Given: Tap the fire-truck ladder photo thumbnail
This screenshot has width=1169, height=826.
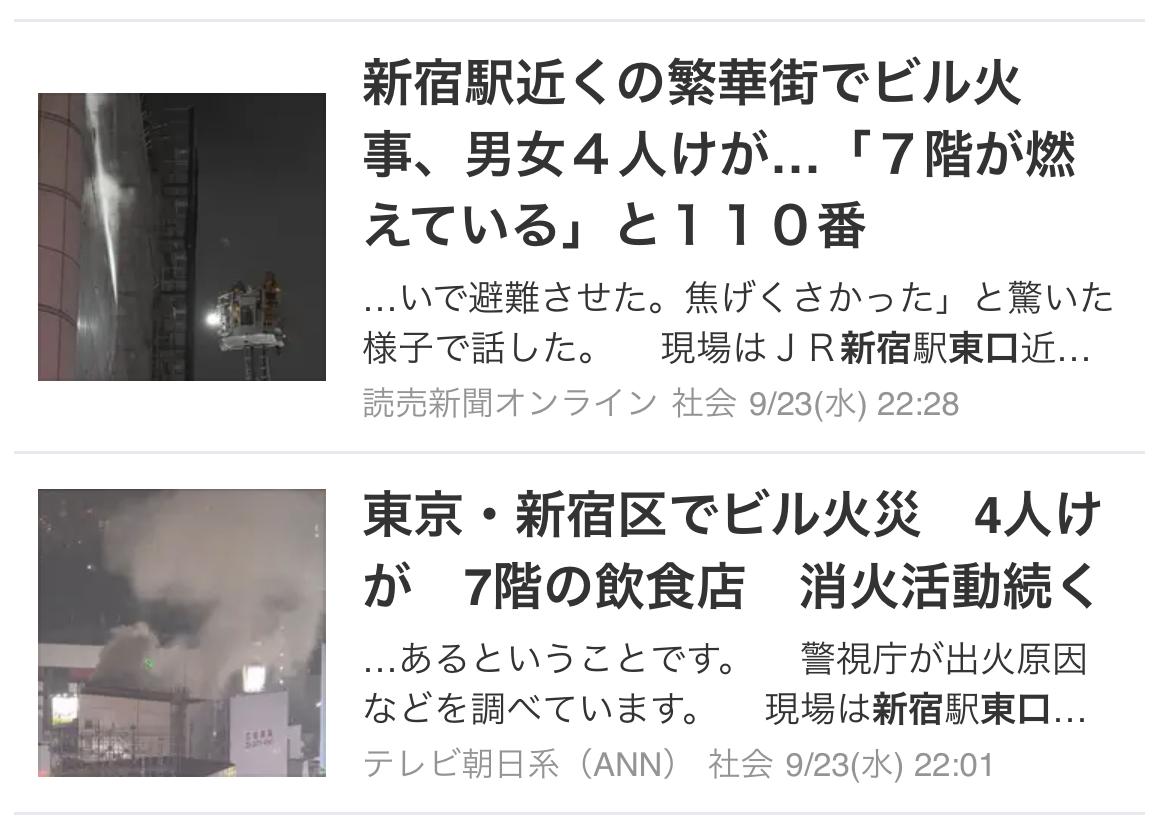Looking at the screenshot, I should click(x=182, y=237).
